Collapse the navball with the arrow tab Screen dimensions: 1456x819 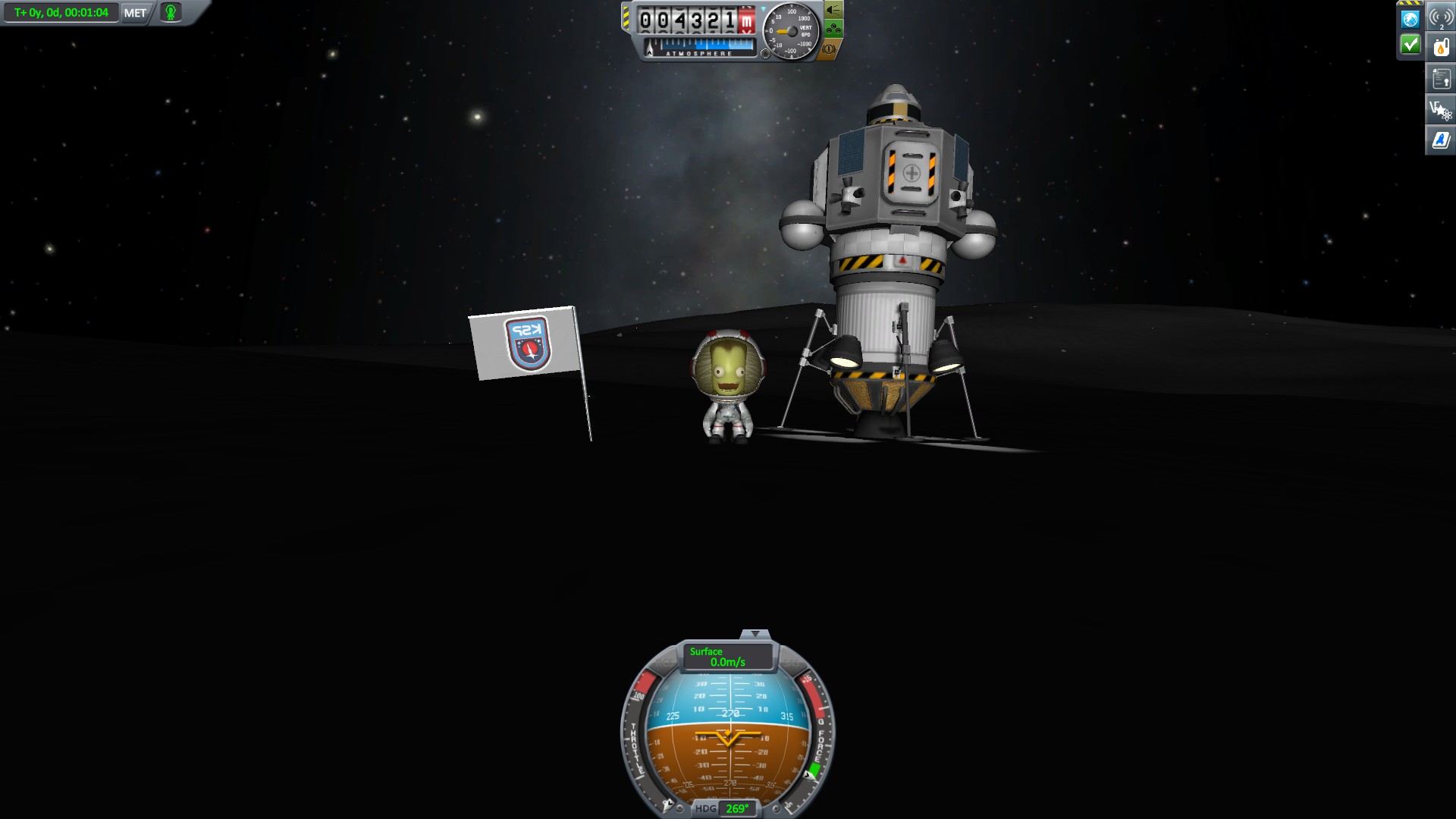pos(755,634)
